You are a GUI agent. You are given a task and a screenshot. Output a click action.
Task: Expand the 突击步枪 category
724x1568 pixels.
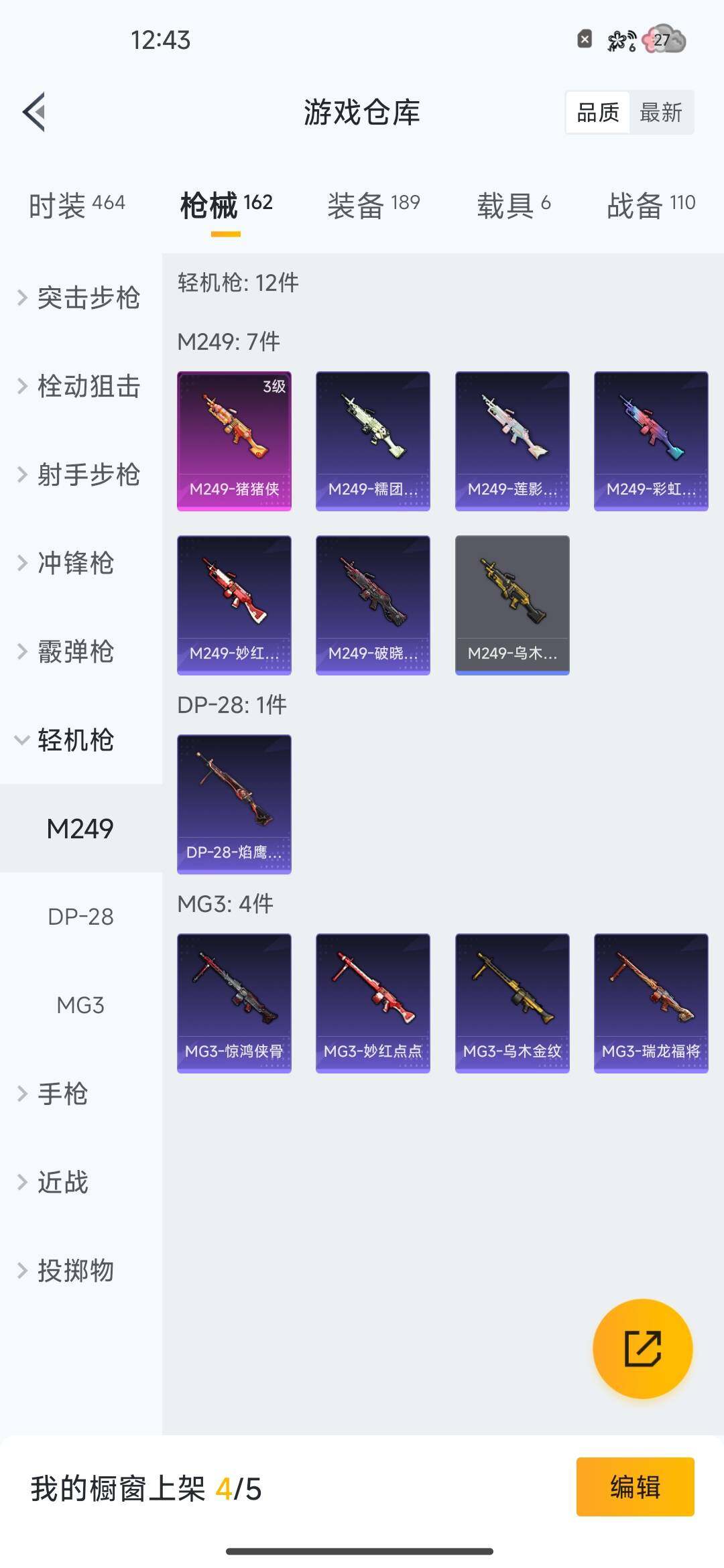pyautogui.click(x=80, y=298)
